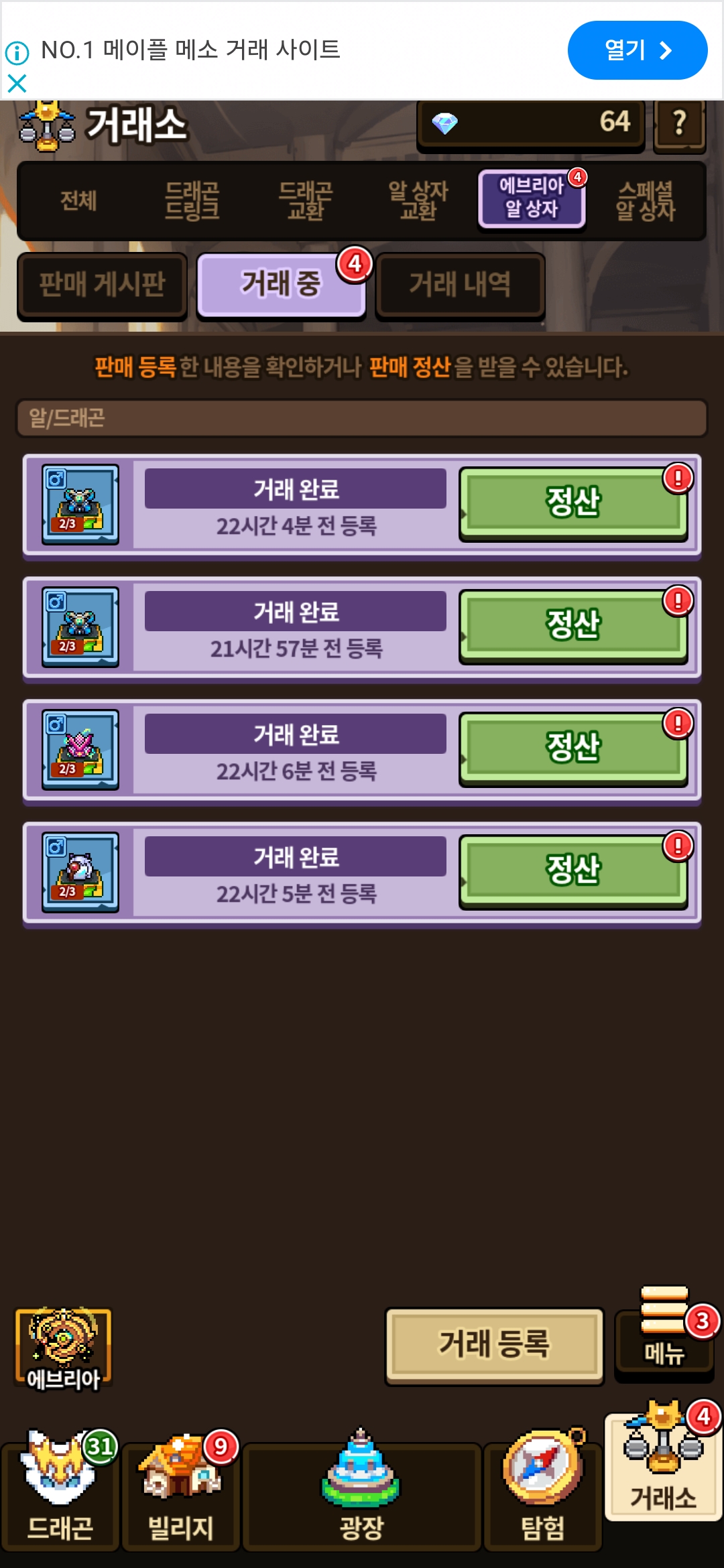Screen dimensions: 724x1568
Task: Select the 스페셜 알 상자 tab
Action: pos(645,200)
